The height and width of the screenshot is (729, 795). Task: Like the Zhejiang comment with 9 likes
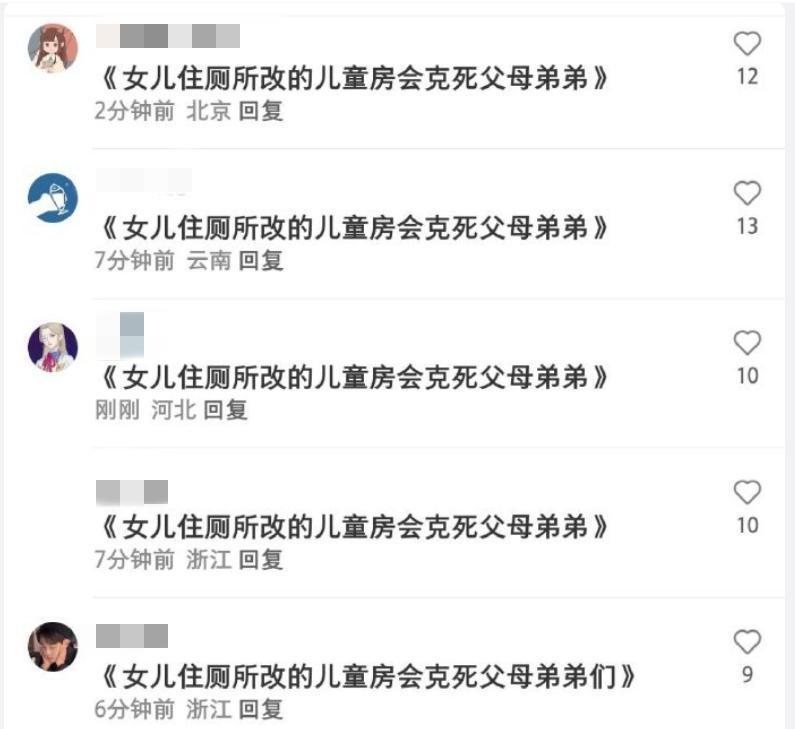(747, 642)
